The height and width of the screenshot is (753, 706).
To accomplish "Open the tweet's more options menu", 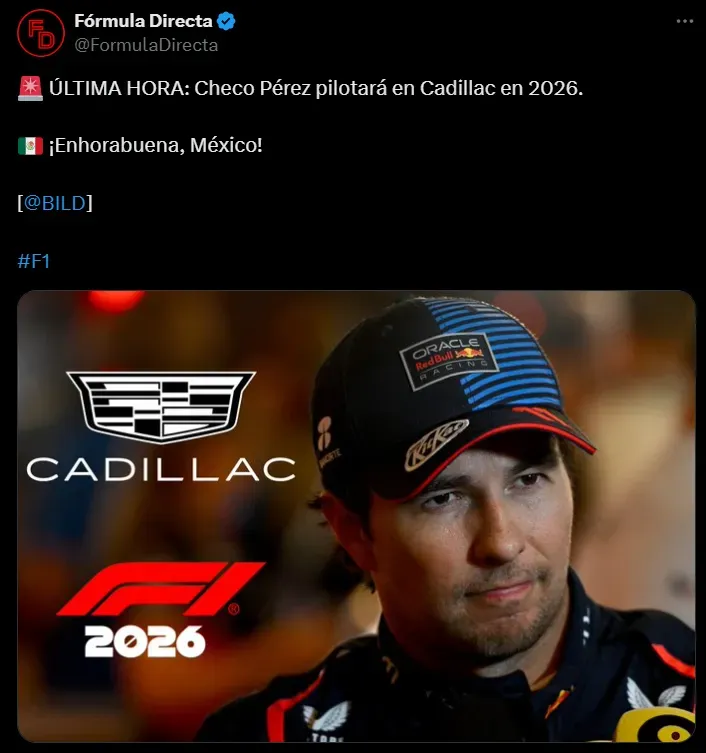I will tap(683, 22).
